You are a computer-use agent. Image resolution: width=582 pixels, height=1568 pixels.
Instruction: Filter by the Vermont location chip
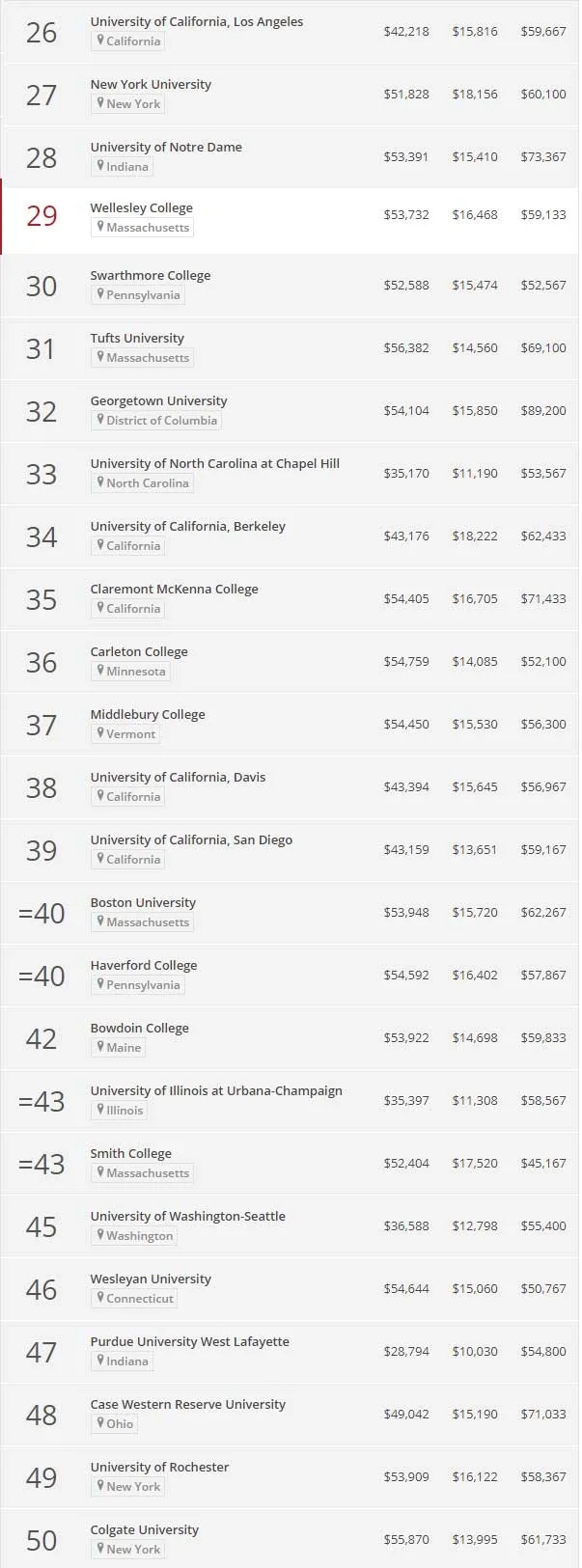click(x=125, y=734)
